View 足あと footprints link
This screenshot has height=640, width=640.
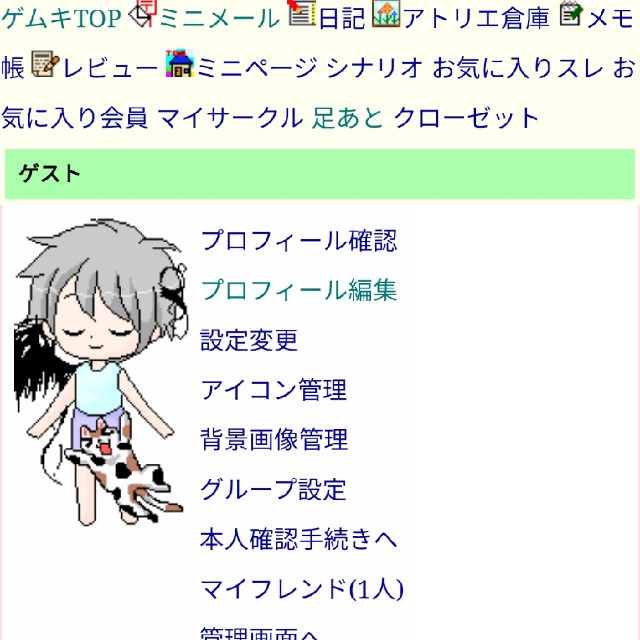pyautogui.click(x=347, y=117)
